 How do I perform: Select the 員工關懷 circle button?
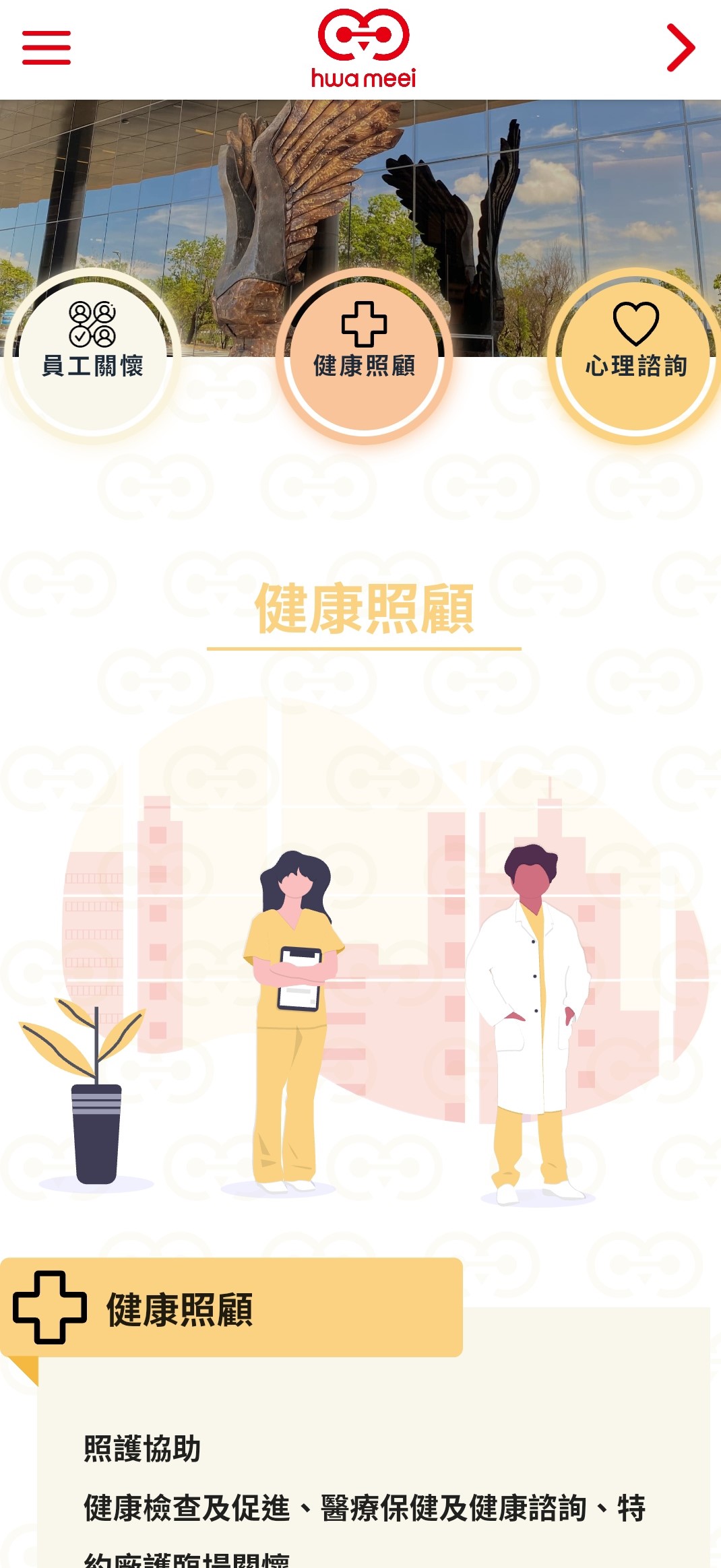[92, 354]
